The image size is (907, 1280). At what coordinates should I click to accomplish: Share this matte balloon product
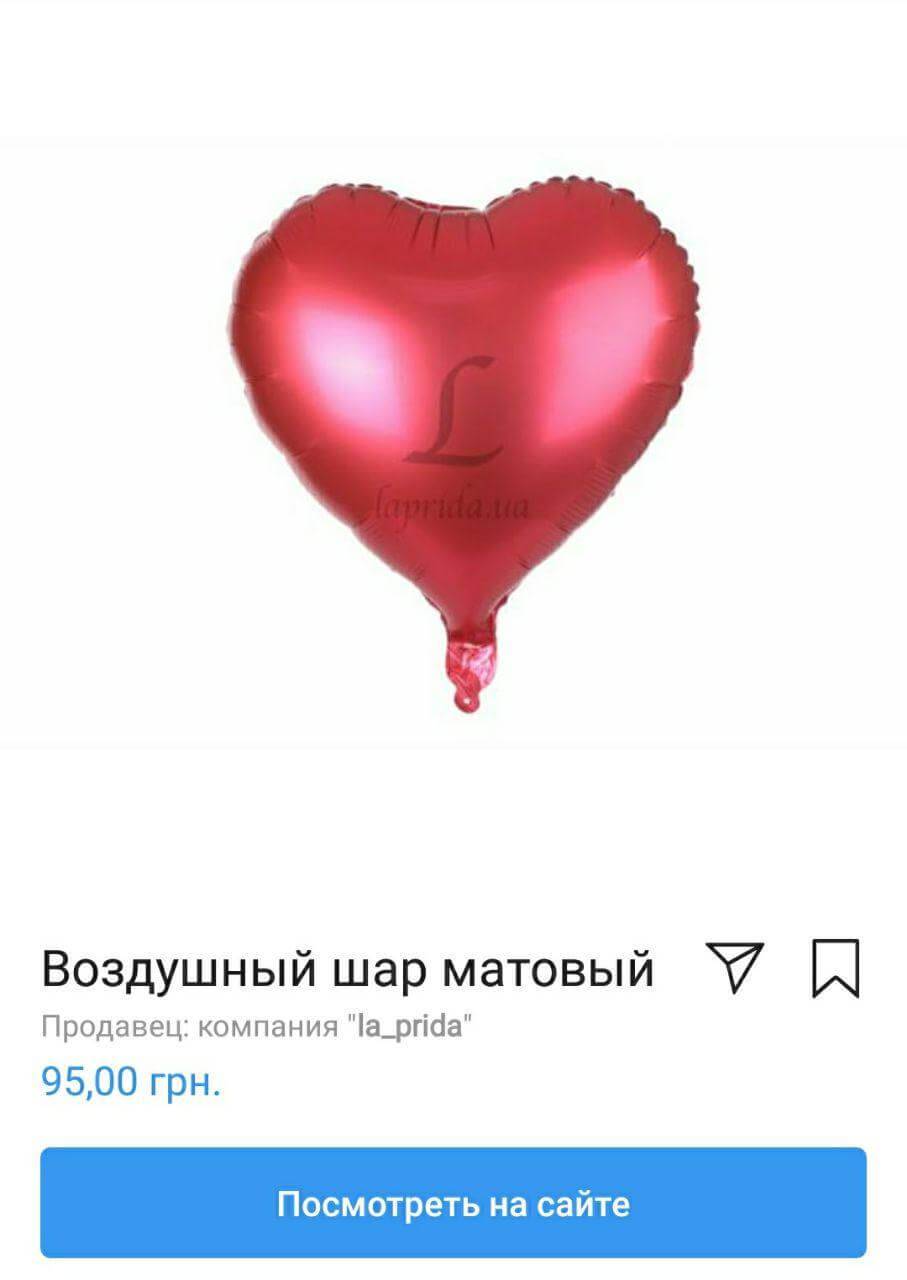coord(735,967)
